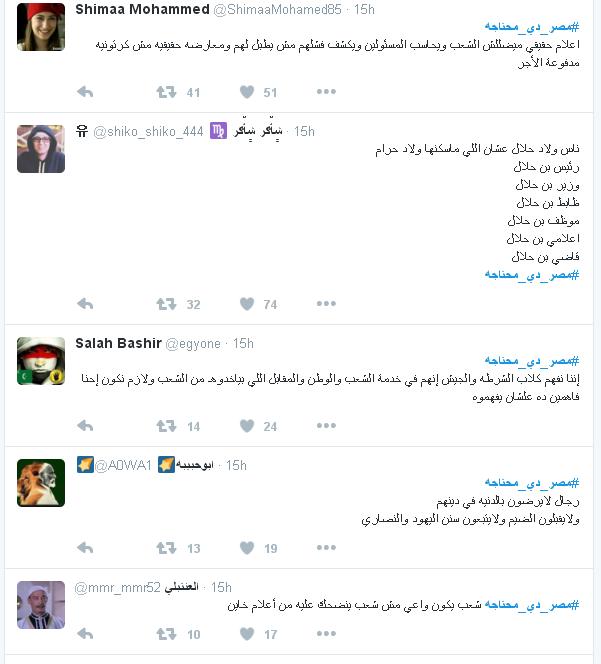Like @shiko_shiko_444's tweet

pyautogui.click(x=247, y=304)
